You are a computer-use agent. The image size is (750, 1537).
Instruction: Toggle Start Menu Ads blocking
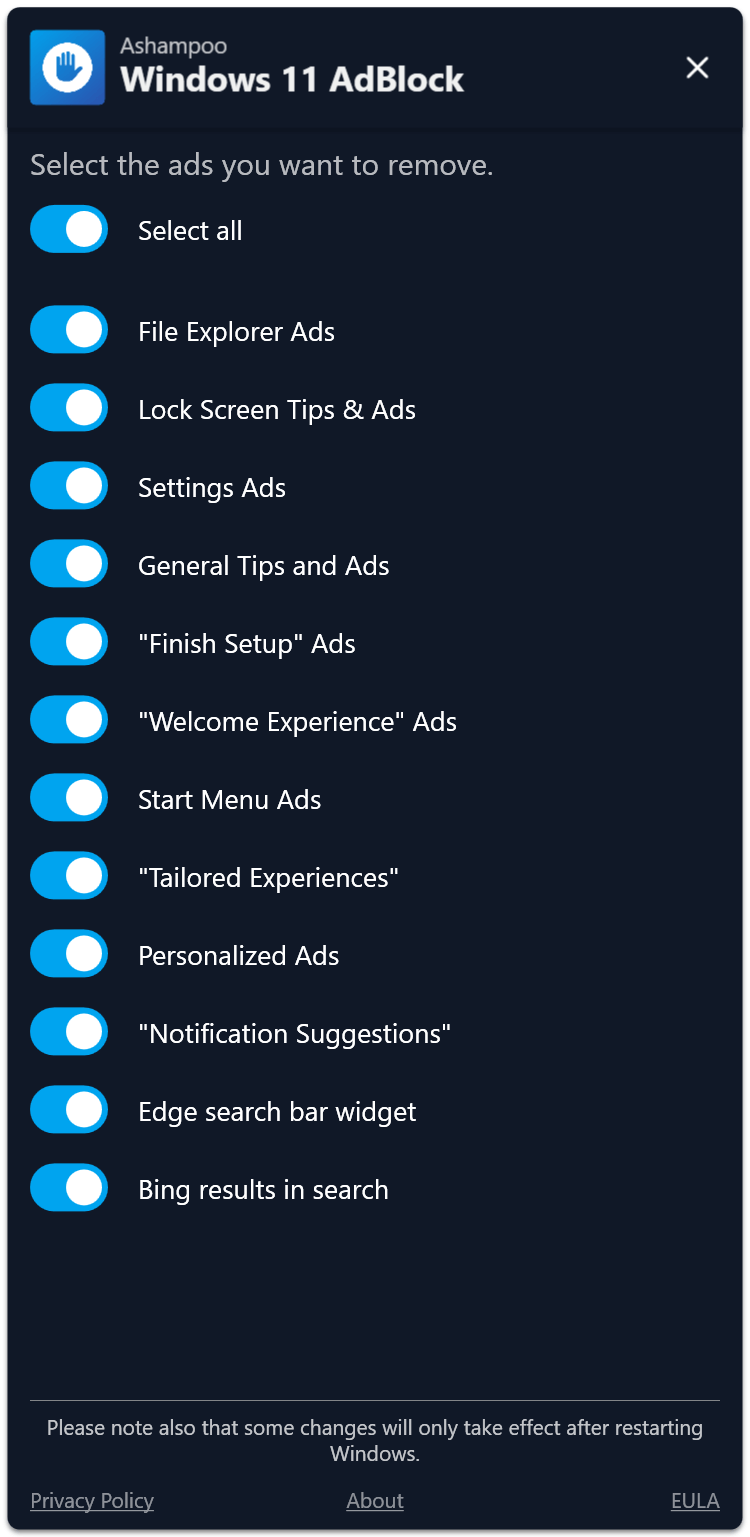69,798
